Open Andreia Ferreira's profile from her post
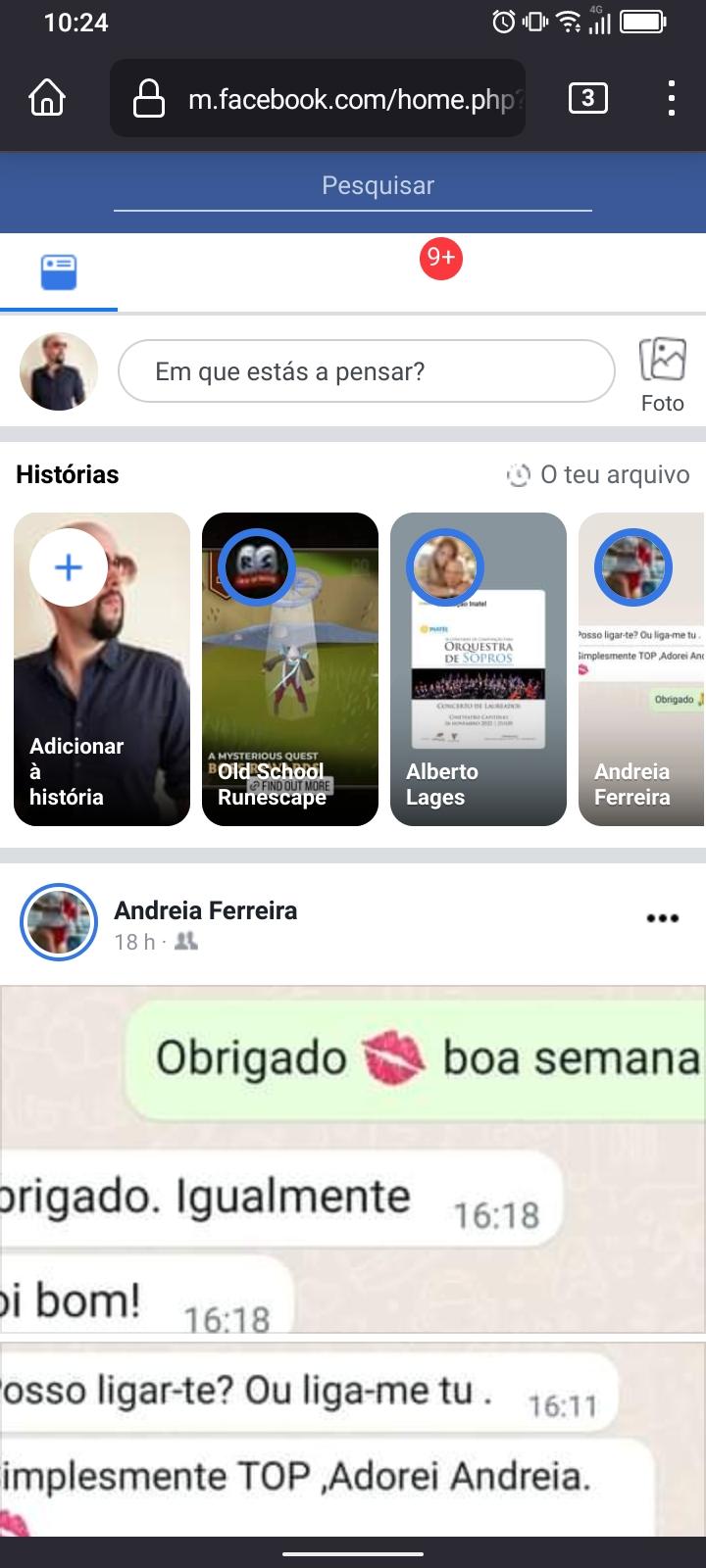 206,910
